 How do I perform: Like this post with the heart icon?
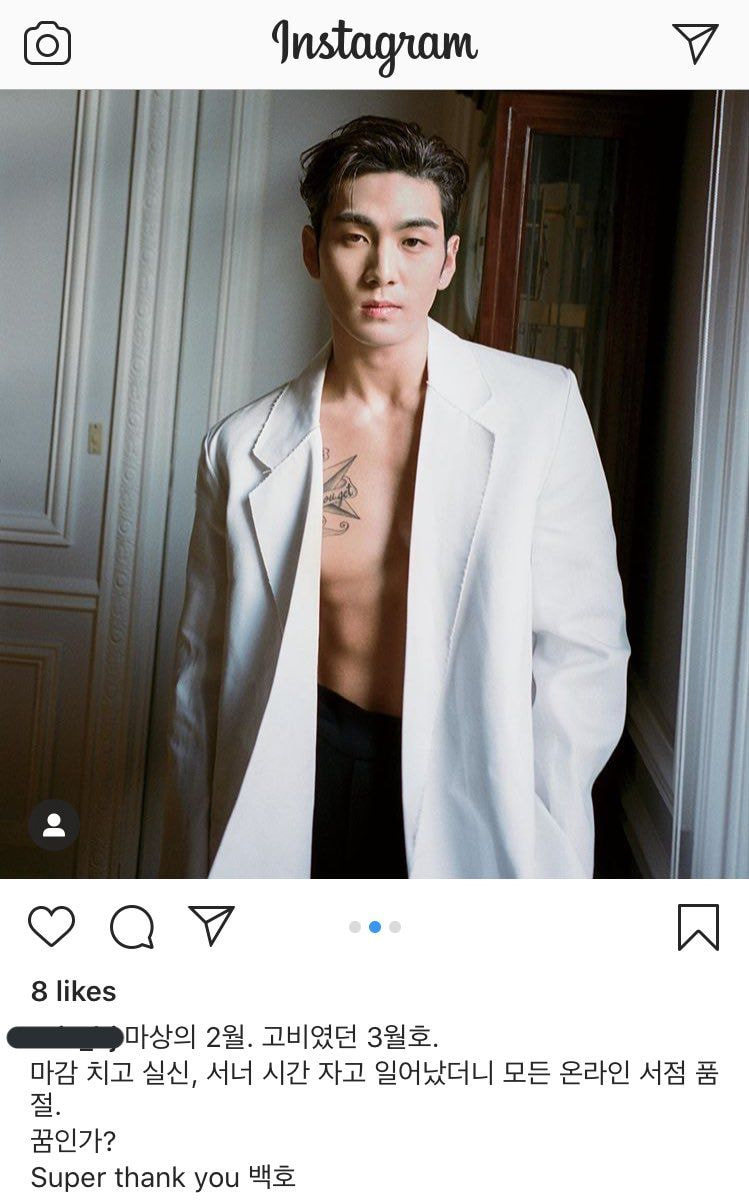[51, 927]
